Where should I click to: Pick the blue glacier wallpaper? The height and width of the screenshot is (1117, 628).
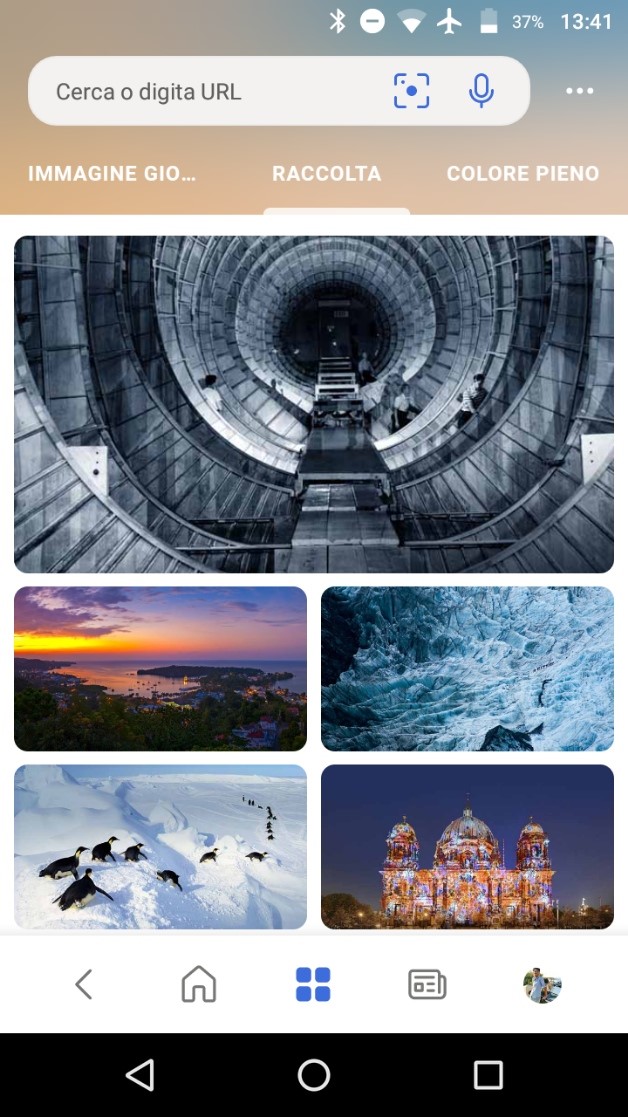pyautogui.click(x=467, y=668)
